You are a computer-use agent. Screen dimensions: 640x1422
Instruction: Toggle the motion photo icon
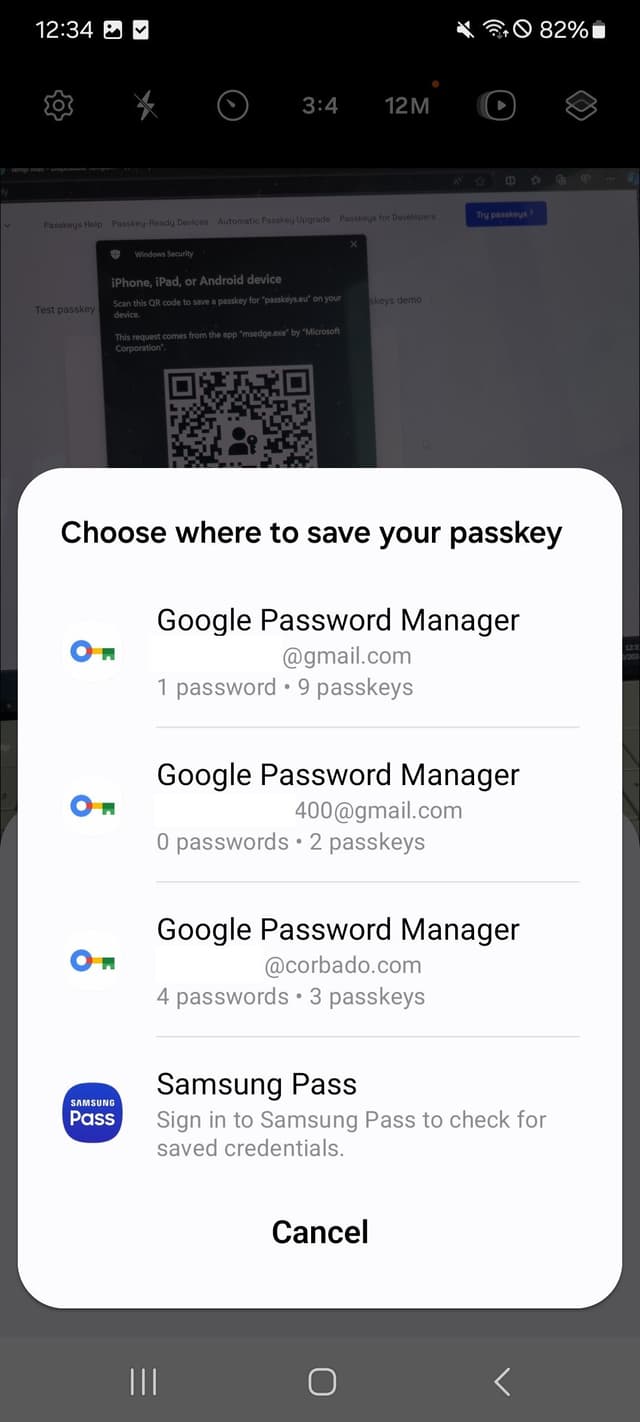[497, 105]
